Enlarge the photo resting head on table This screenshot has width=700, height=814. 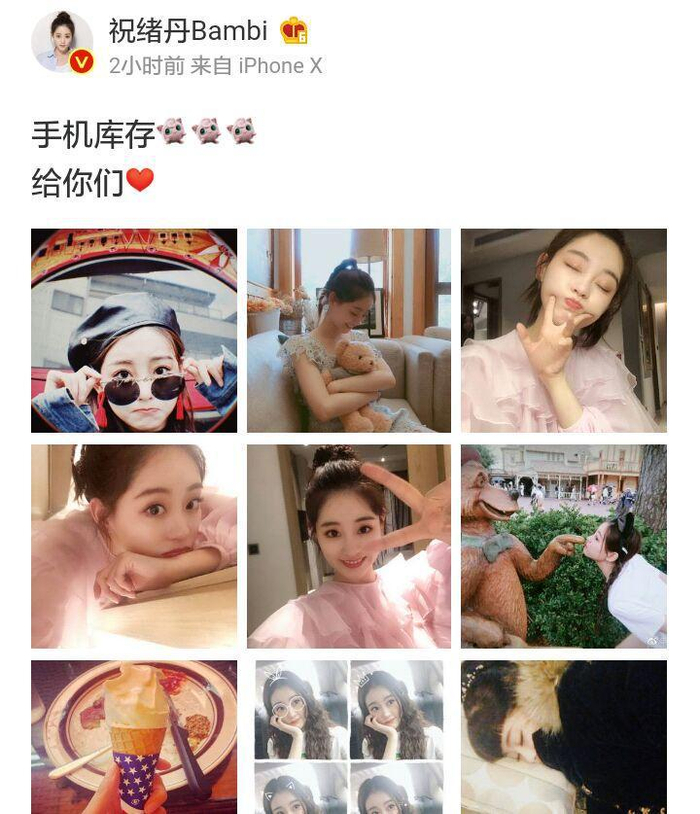tap(134, 546)
